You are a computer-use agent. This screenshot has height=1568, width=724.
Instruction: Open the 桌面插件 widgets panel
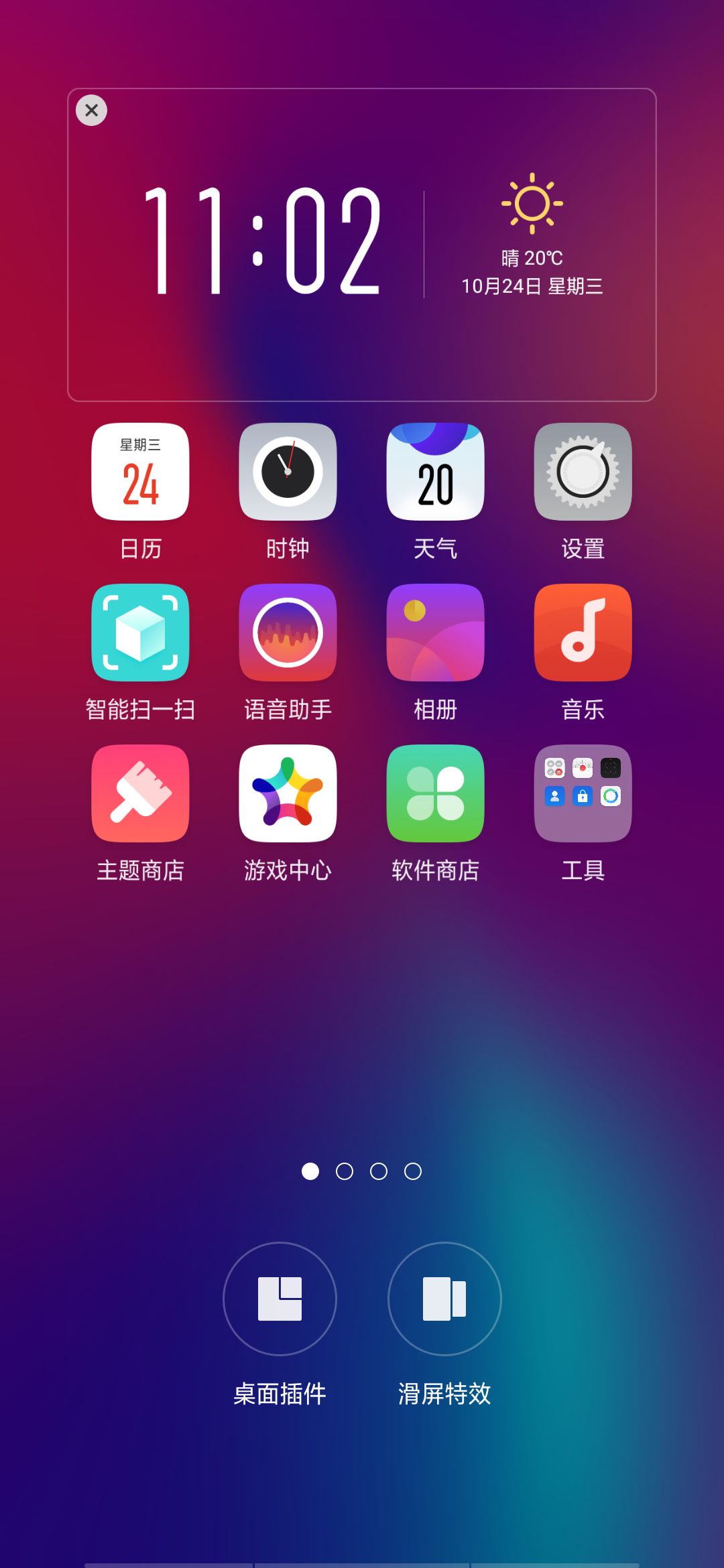[280, 1299]
